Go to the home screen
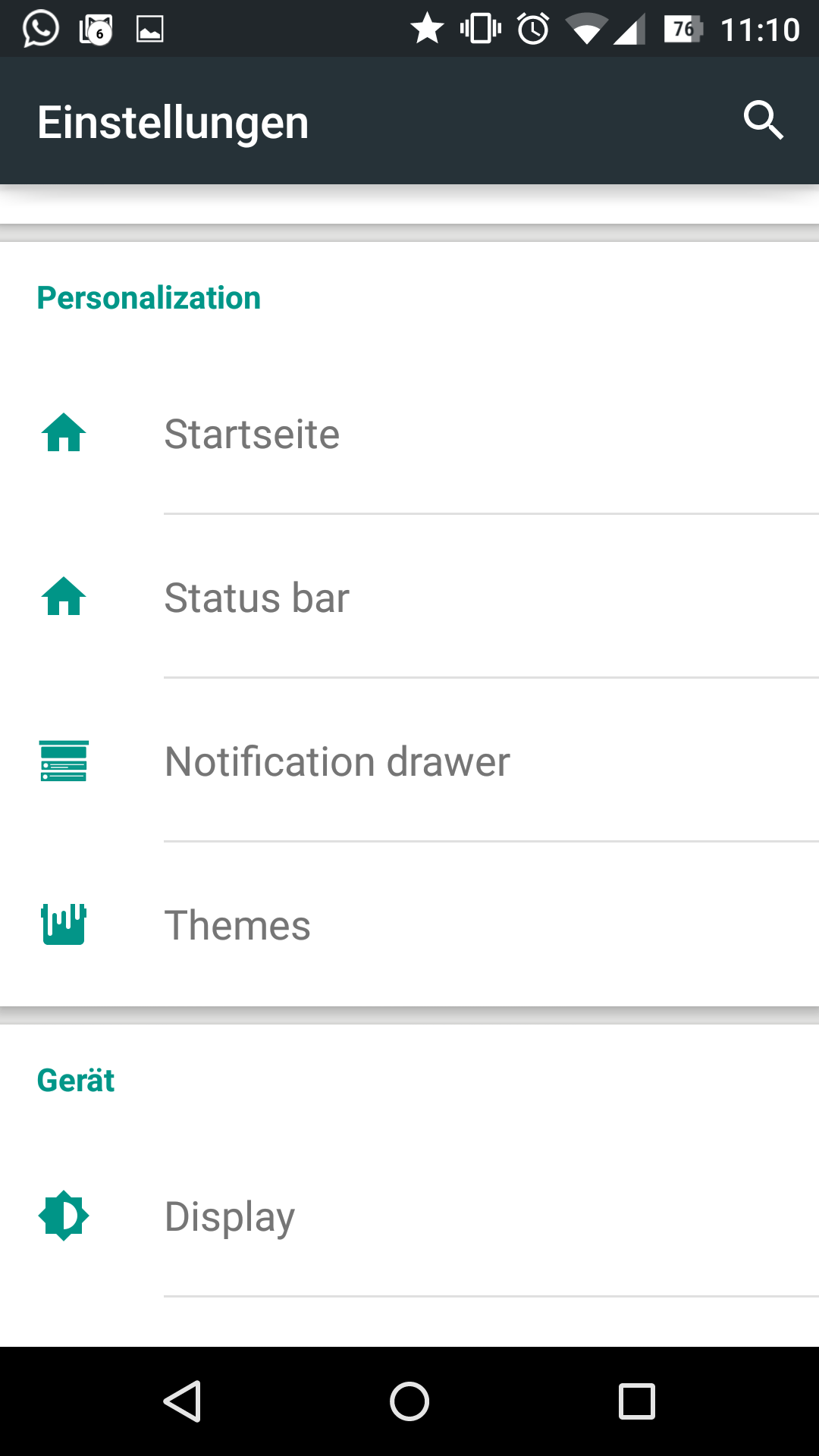Viewport: 819px width, 1456px height. pyautogui.click(x=409, y=1401)
